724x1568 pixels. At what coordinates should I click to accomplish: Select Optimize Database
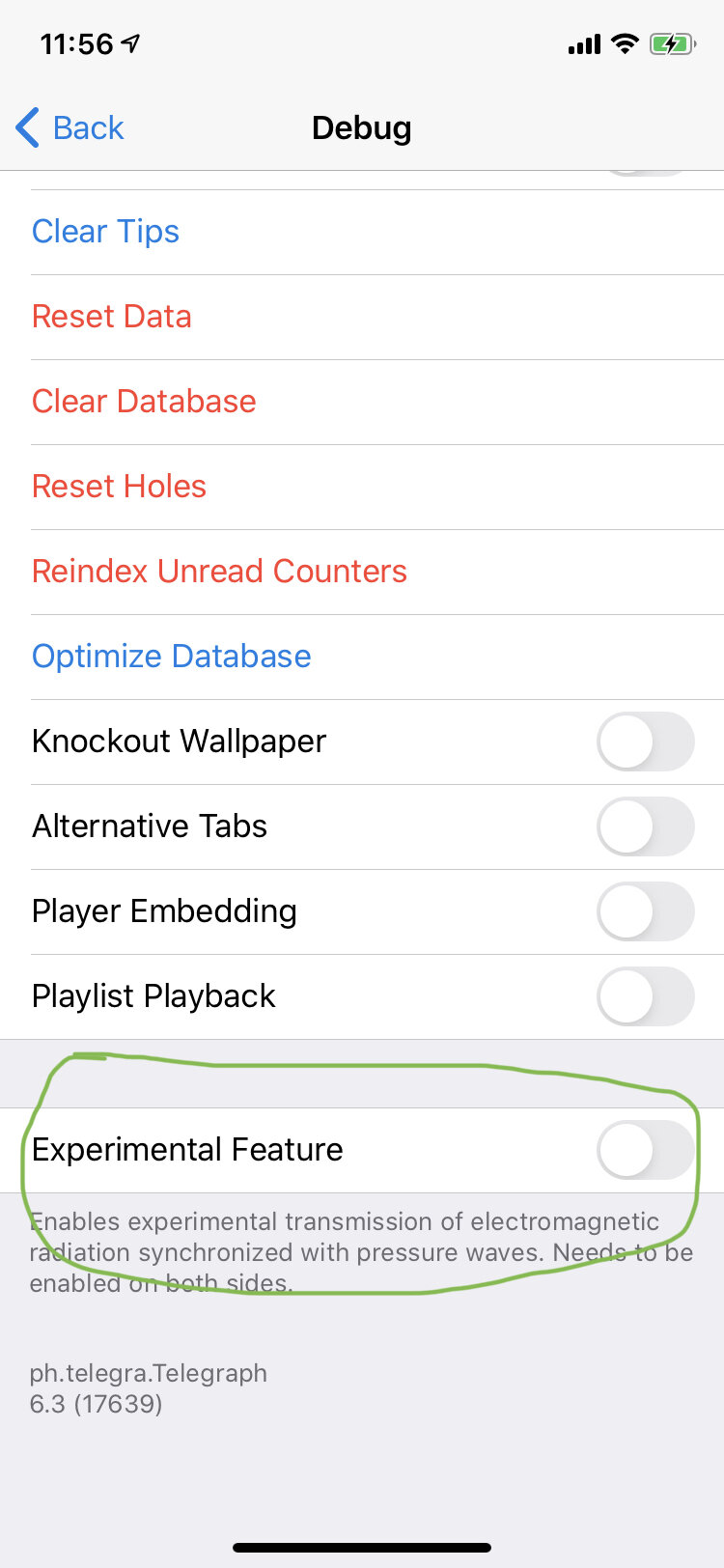pos(362,657)
